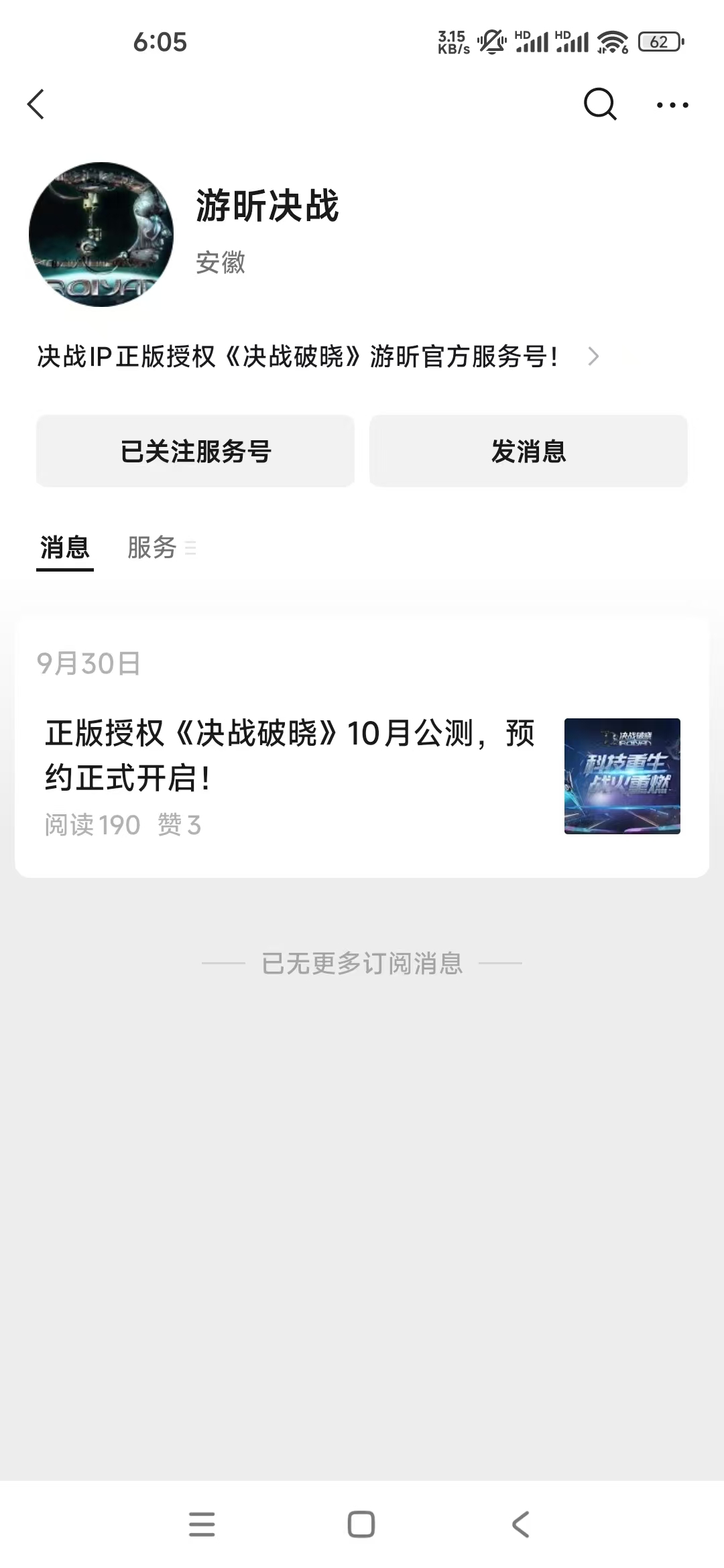724x1568 pixels.
Task: Go back using the top-left arrow
Action: click(x=36, y=105)
